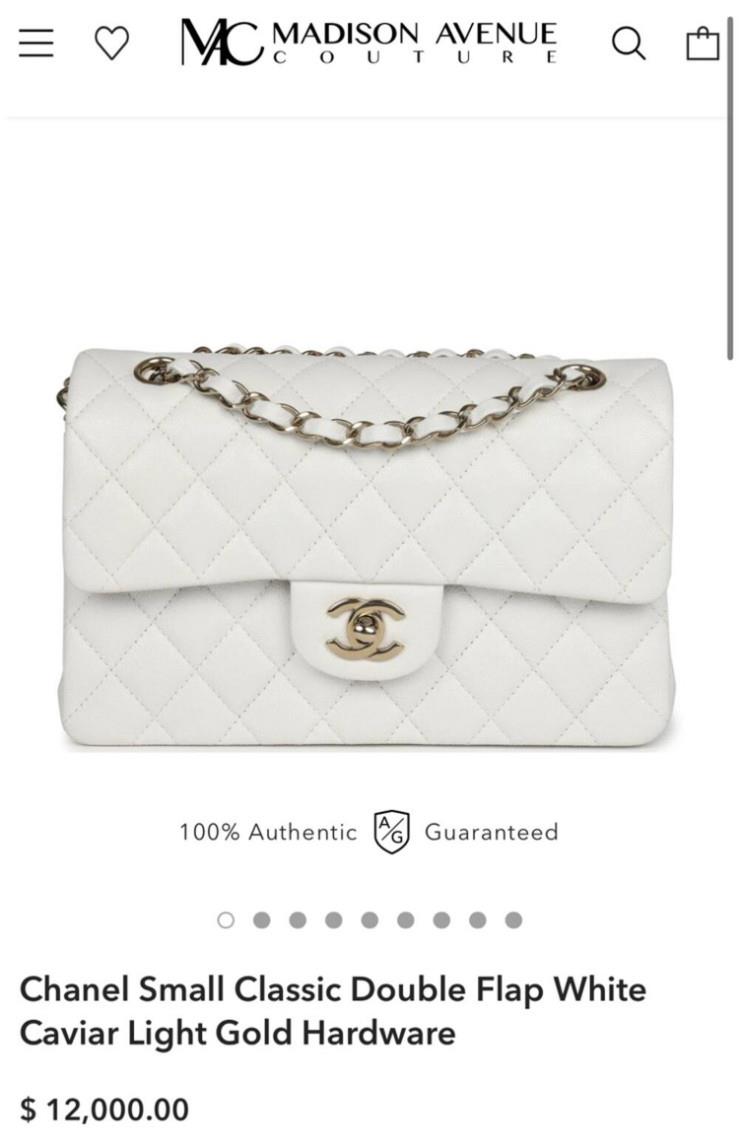Viewport: 739px width, 1144px height.
Task: Jump to the second product image dot
Action: click(x=262, y=920)
